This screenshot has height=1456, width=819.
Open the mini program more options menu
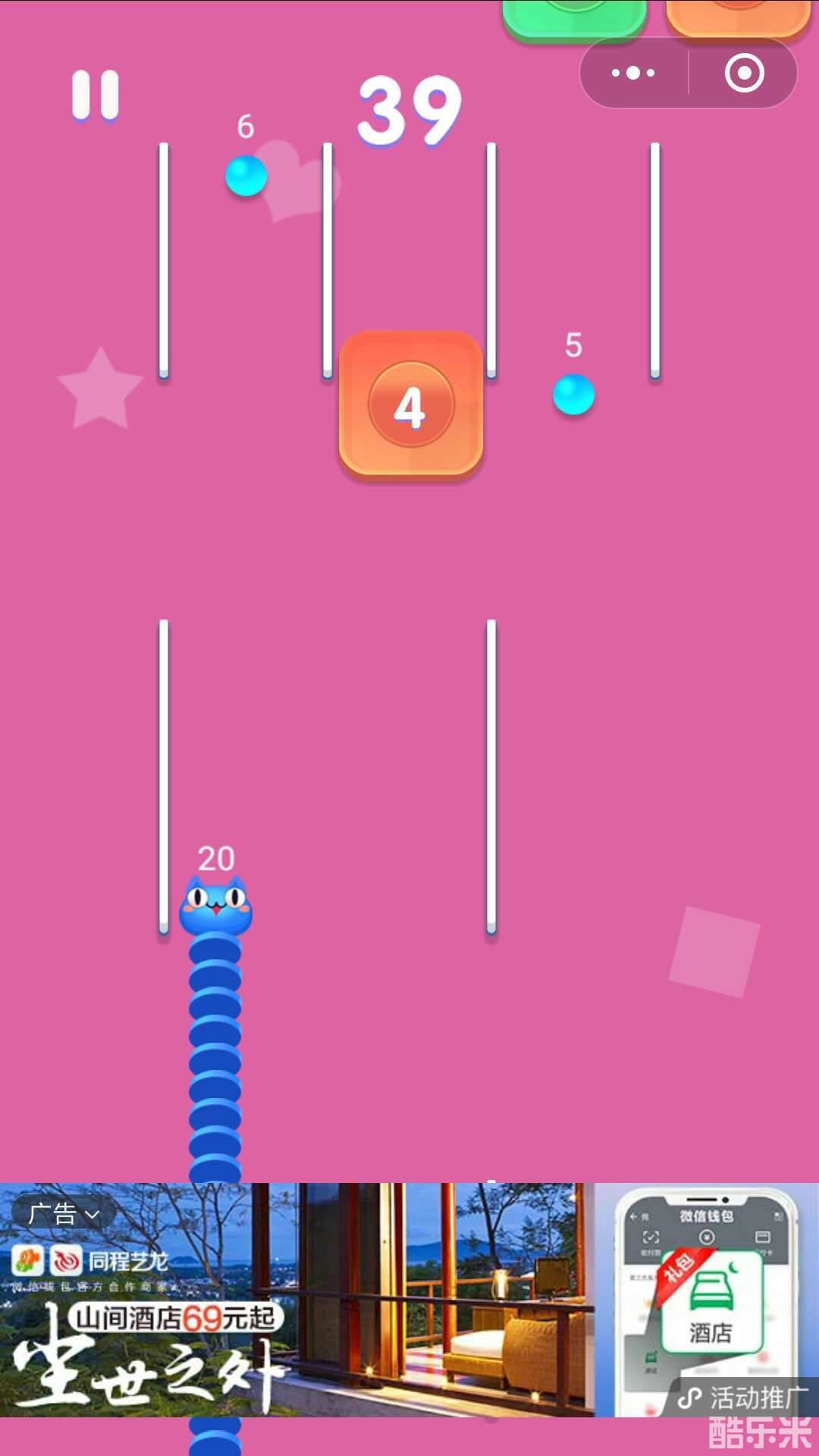pyautogui.click(x=633, y=74)
